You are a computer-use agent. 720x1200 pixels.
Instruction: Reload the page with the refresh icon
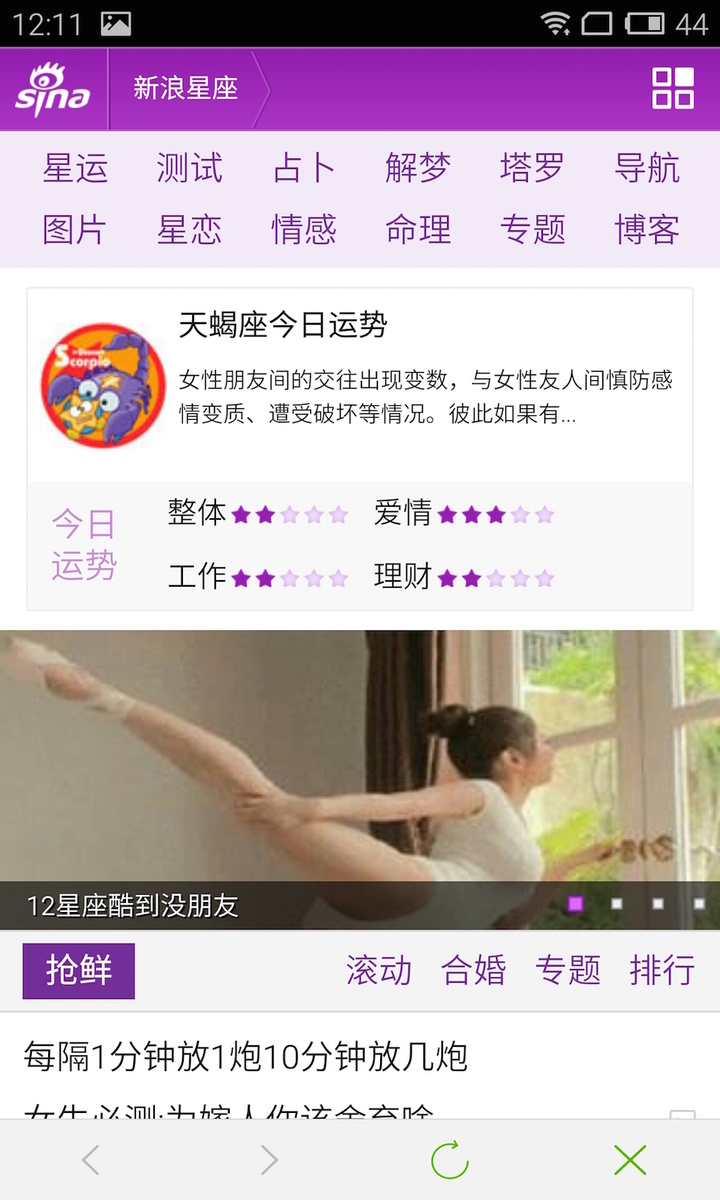click(450, 1160)
